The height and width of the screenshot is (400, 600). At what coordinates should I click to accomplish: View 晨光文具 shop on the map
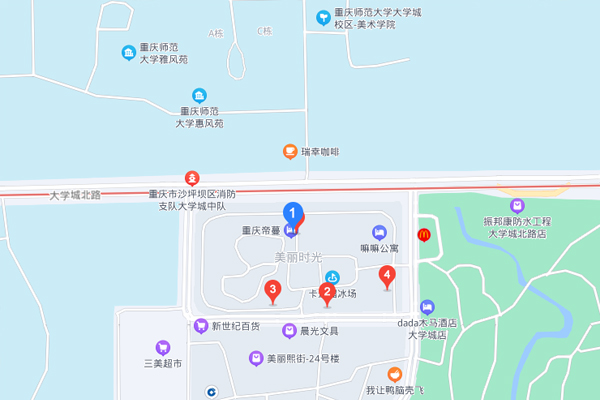290,330
